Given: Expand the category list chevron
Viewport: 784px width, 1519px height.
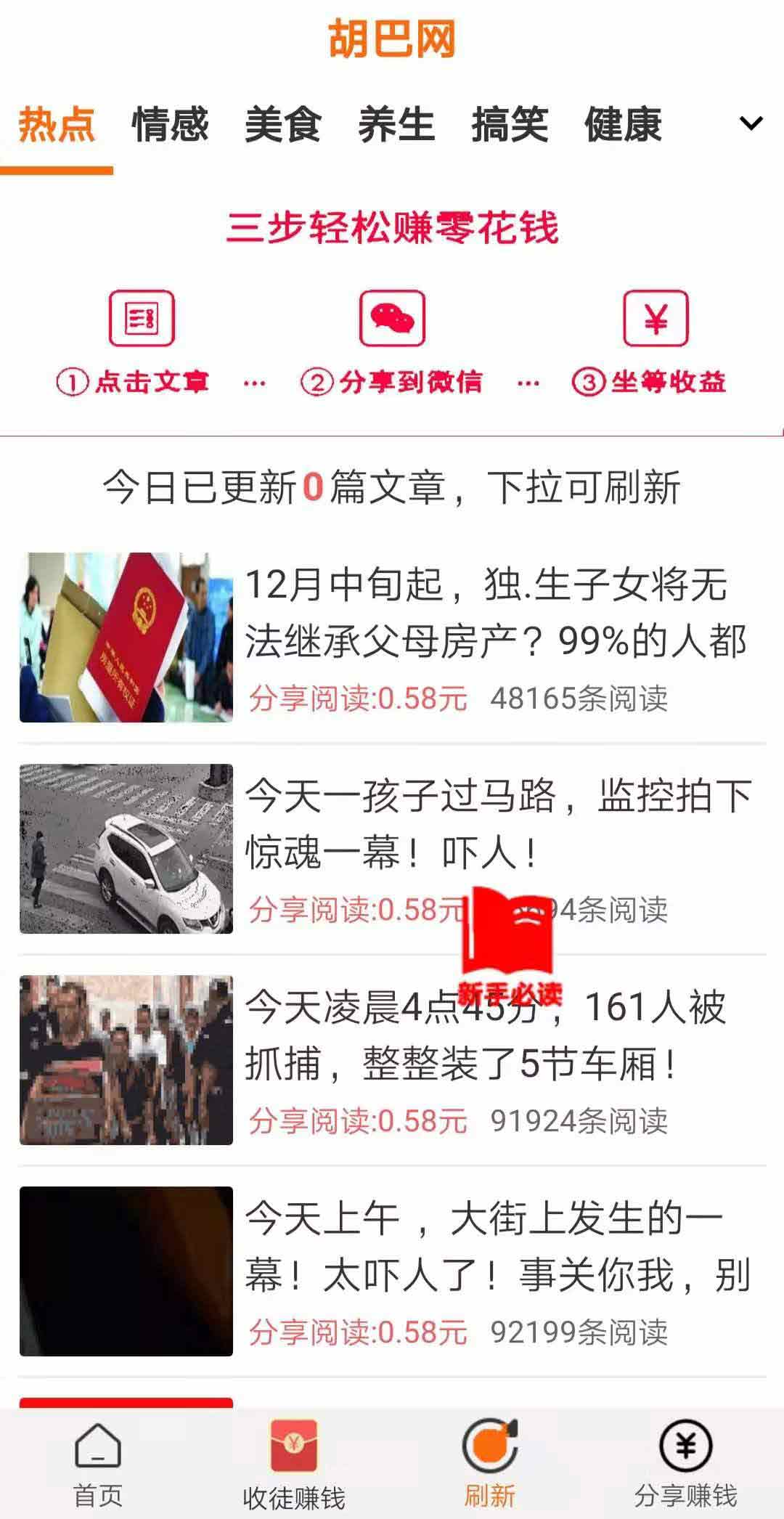Looking at the screenshot, I should pos(751,123).
